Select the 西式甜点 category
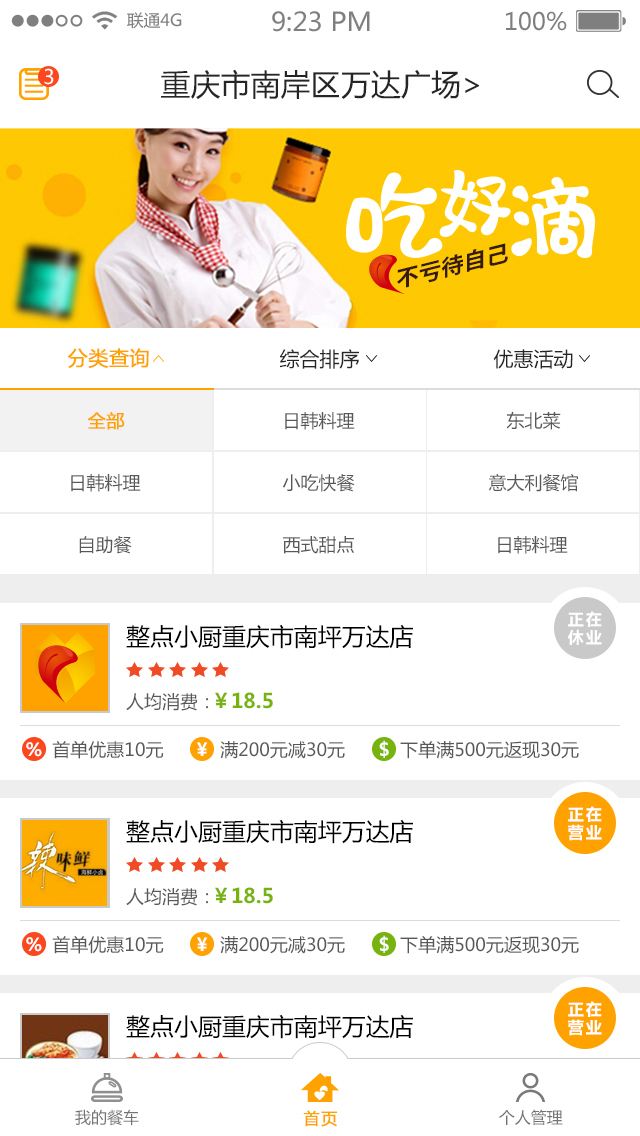This screenshot has height=1136, width=640. coord(319,545)
